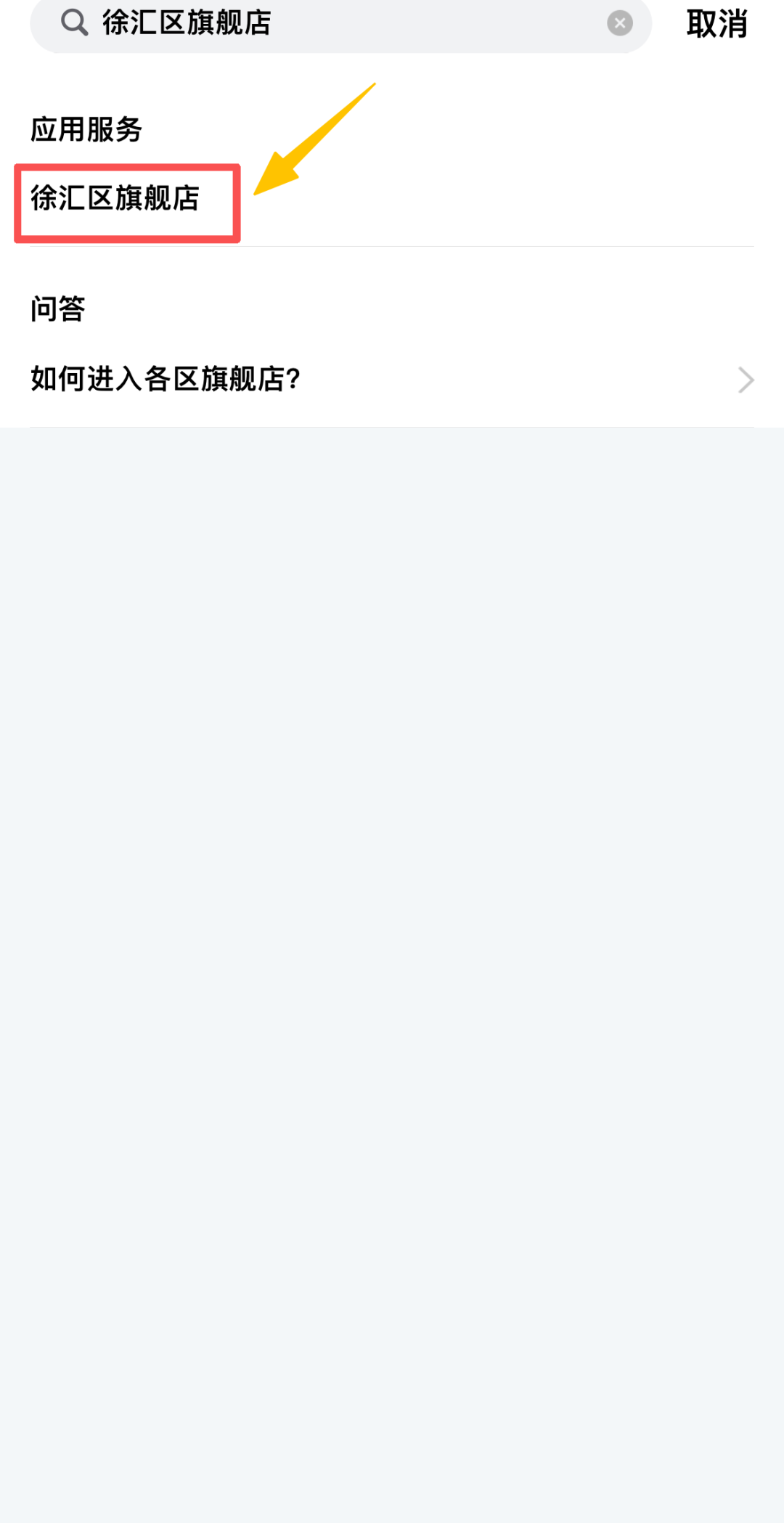
Task: Clear the search text
Action: click(619, 23)
